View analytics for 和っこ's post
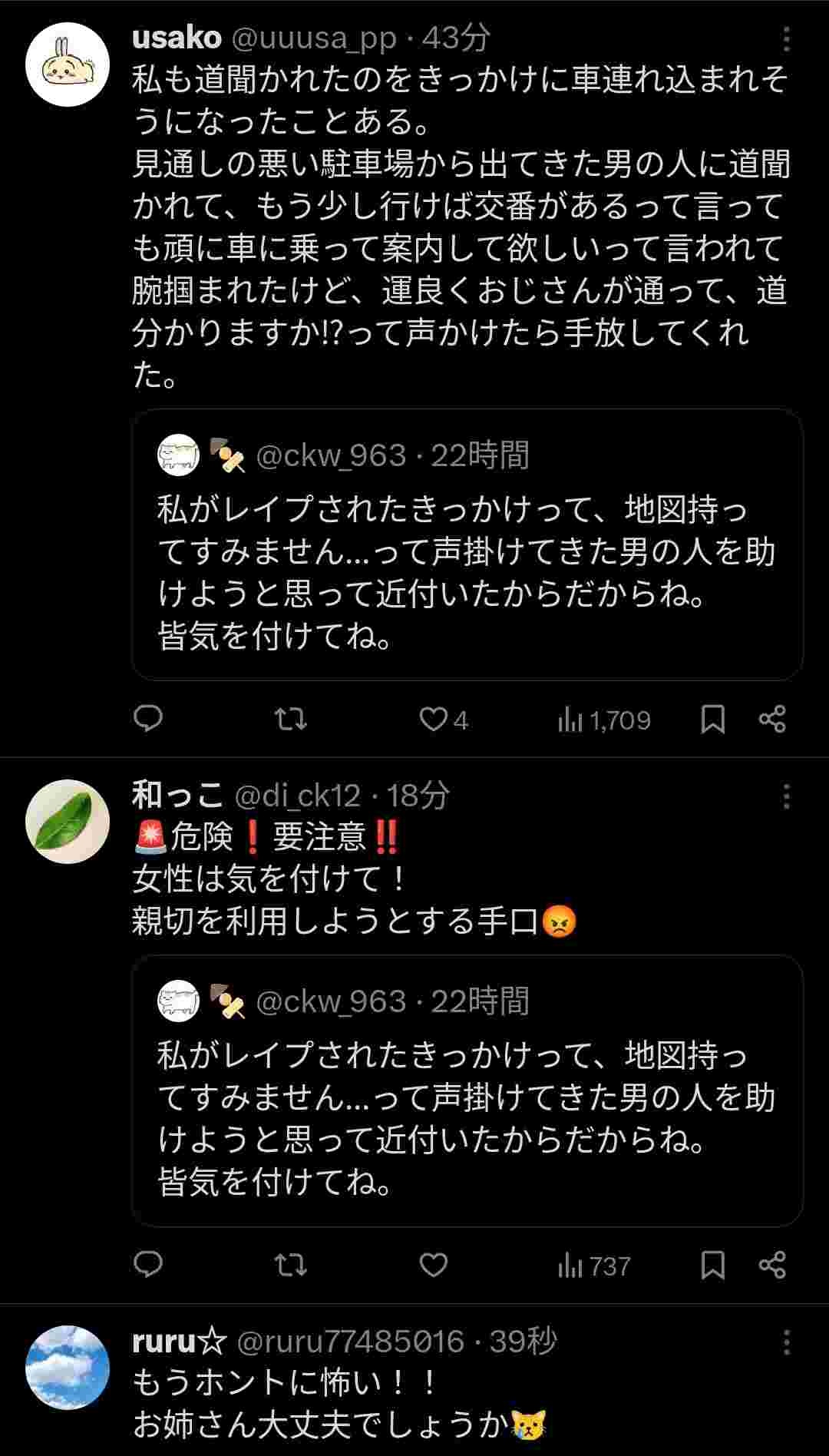Screen dimensions: 829x1456 594,1266
